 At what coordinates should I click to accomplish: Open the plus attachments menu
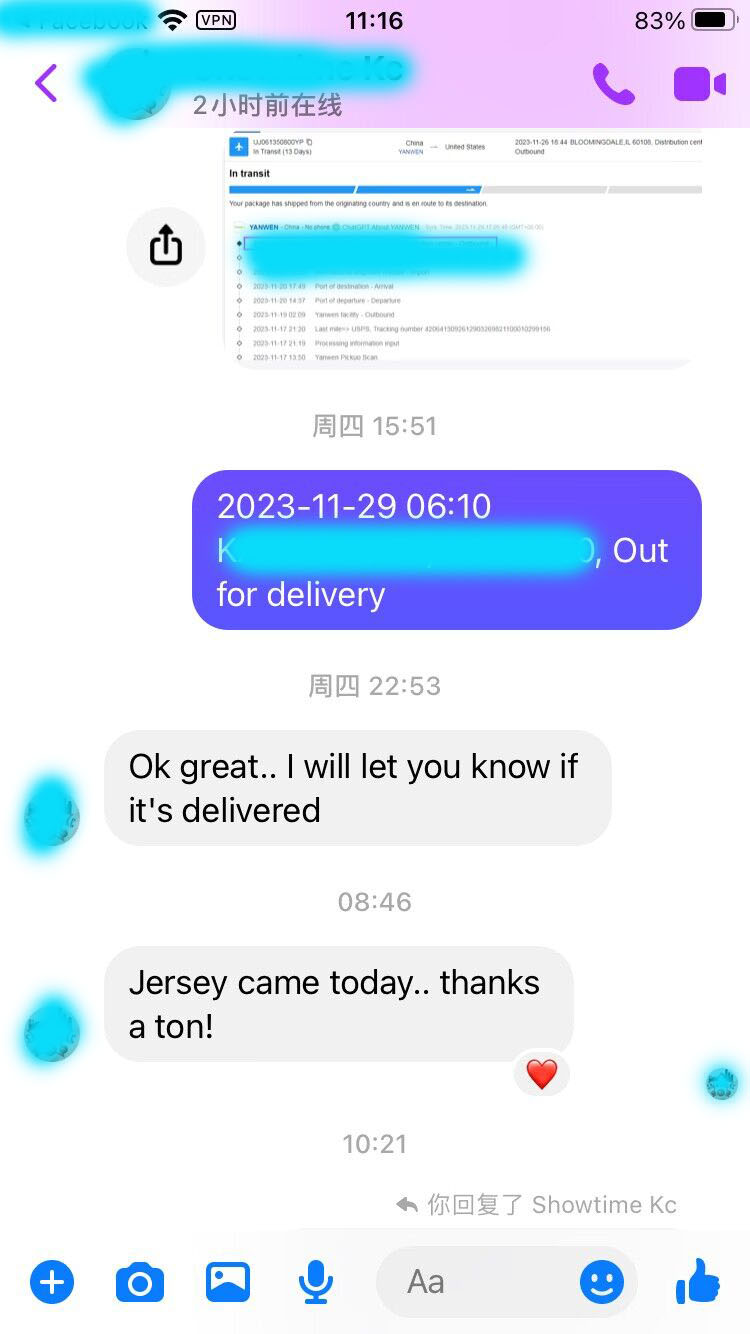[x=52, y=1281]
